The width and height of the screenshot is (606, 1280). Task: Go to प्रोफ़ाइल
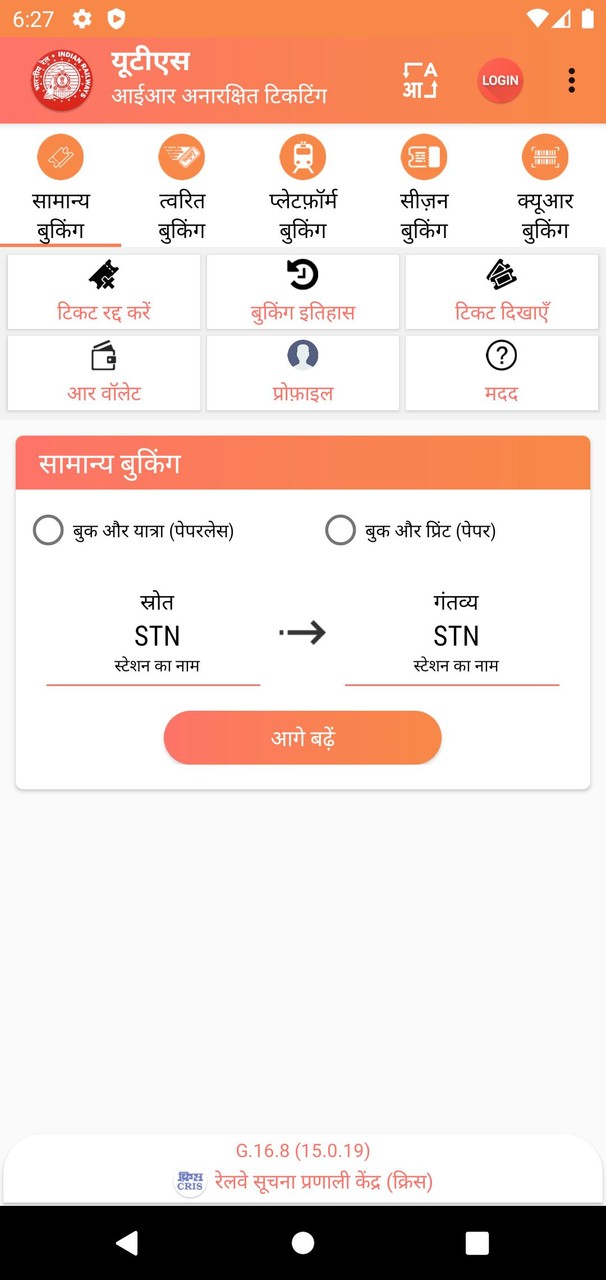[303, 373]
